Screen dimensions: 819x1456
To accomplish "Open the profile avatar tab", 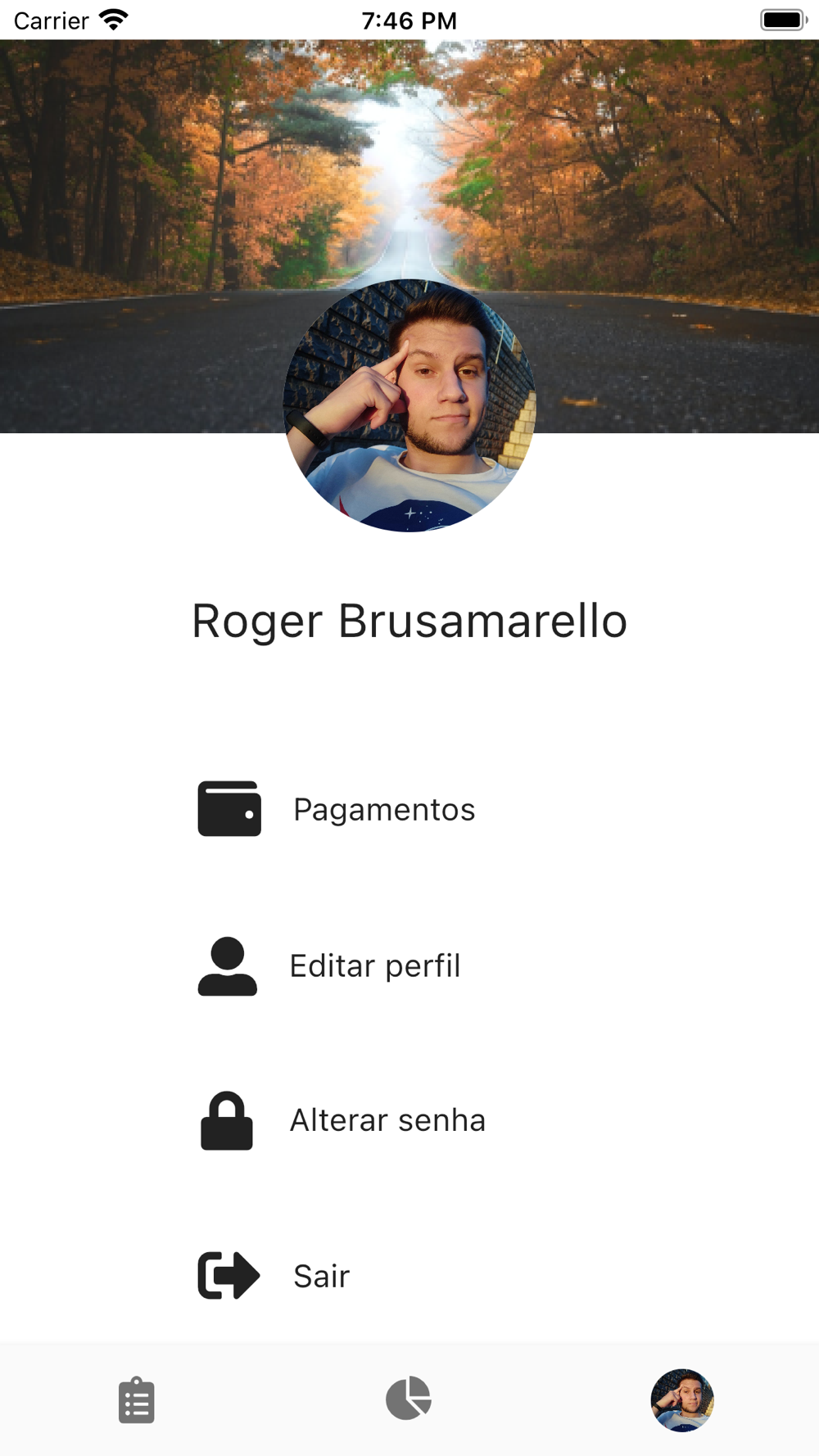I will click(x=682, y=1399).
